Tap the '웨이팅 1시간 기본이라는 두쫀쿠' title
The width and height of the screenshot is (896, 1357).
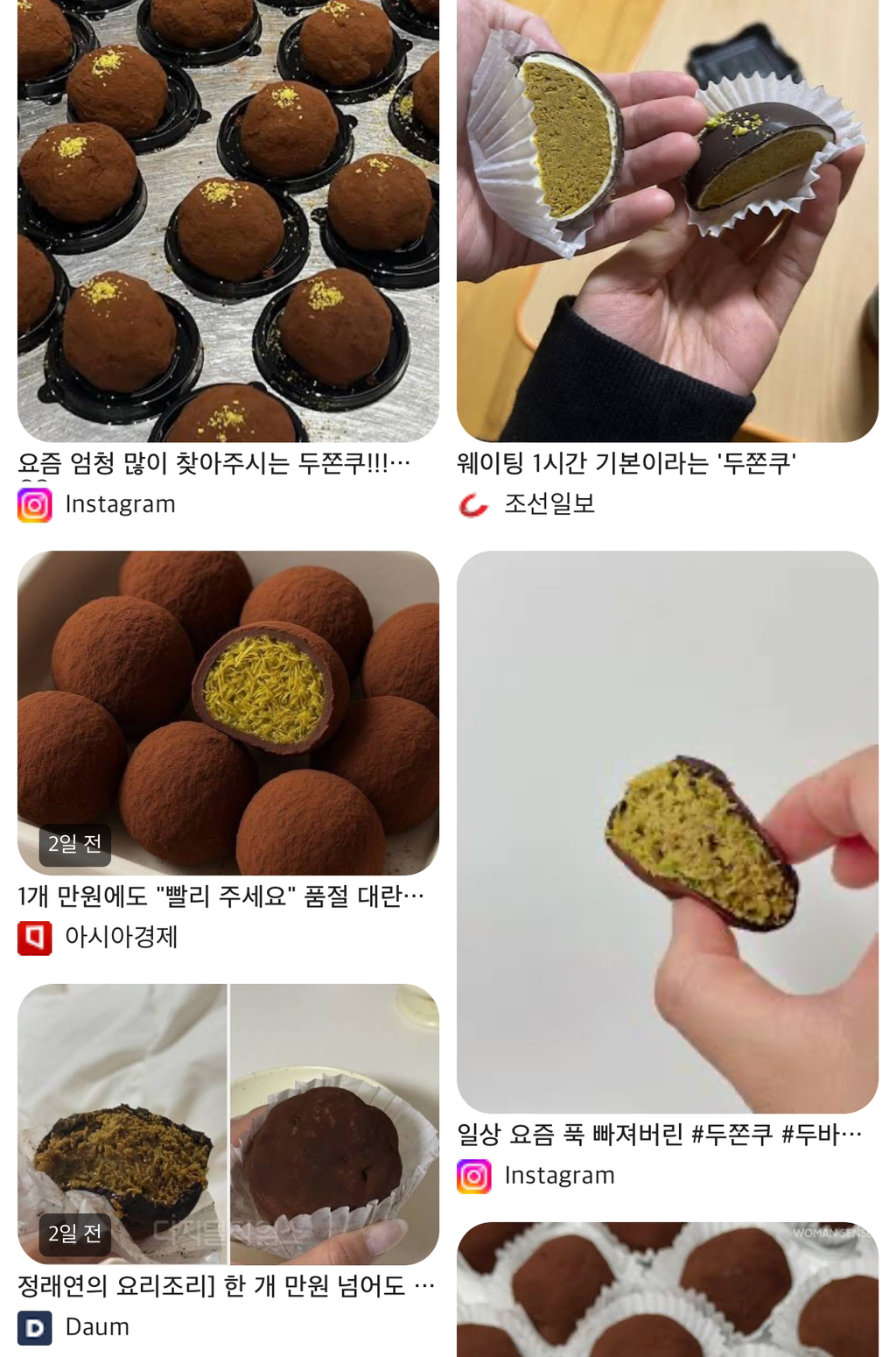coord(626,462)
